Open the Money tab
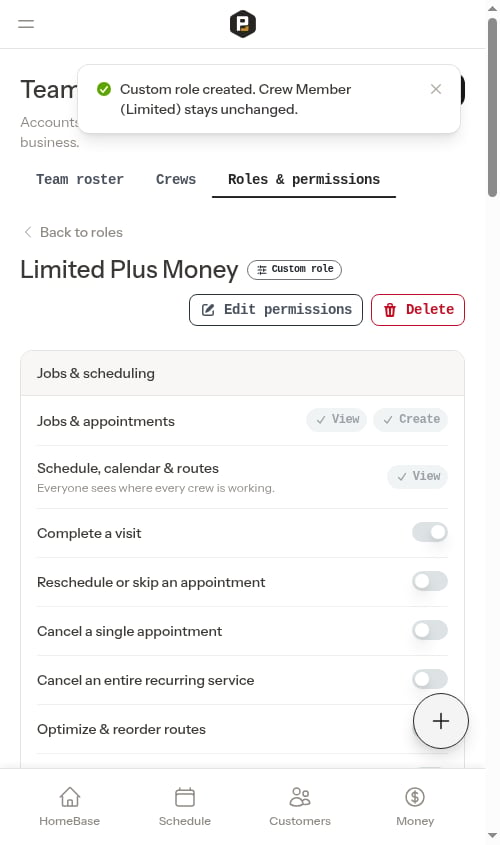500x845 pixels. tap(415, 807)
